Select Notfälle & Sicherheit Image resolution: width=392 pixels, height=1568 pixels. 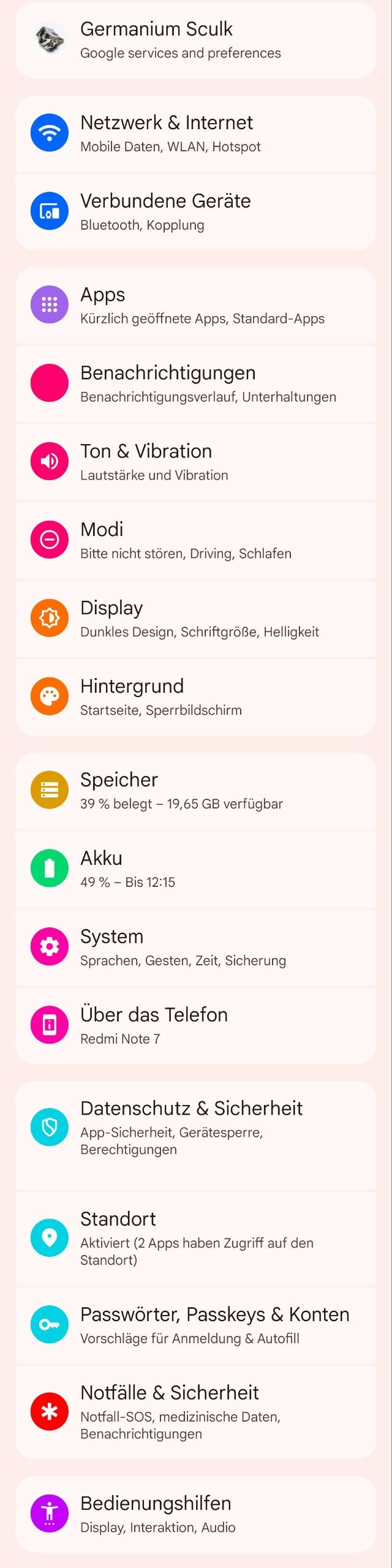(195, 1412)
